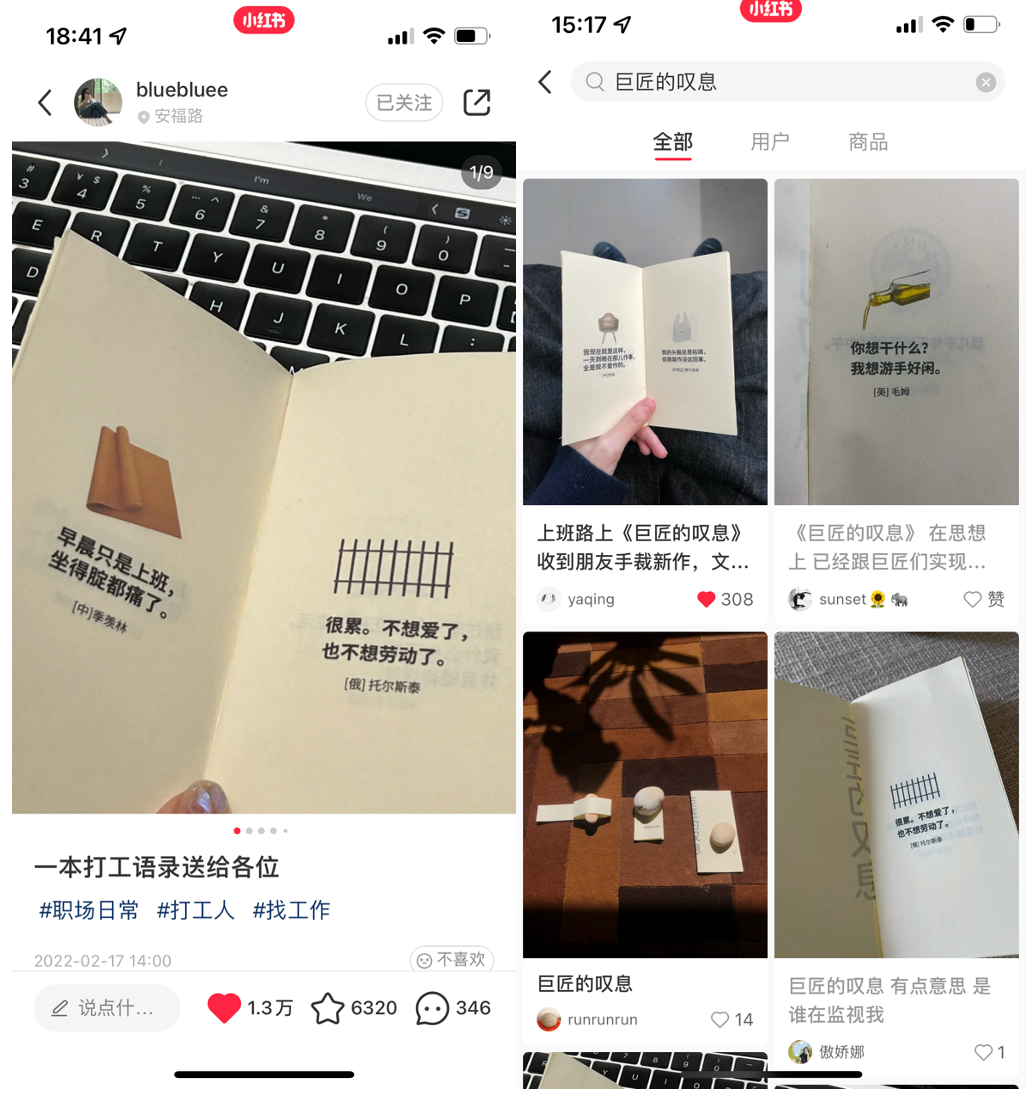Open the #职场日常 hashtag
Screen dimensions: 1036x1098
(x=89, y=910)
